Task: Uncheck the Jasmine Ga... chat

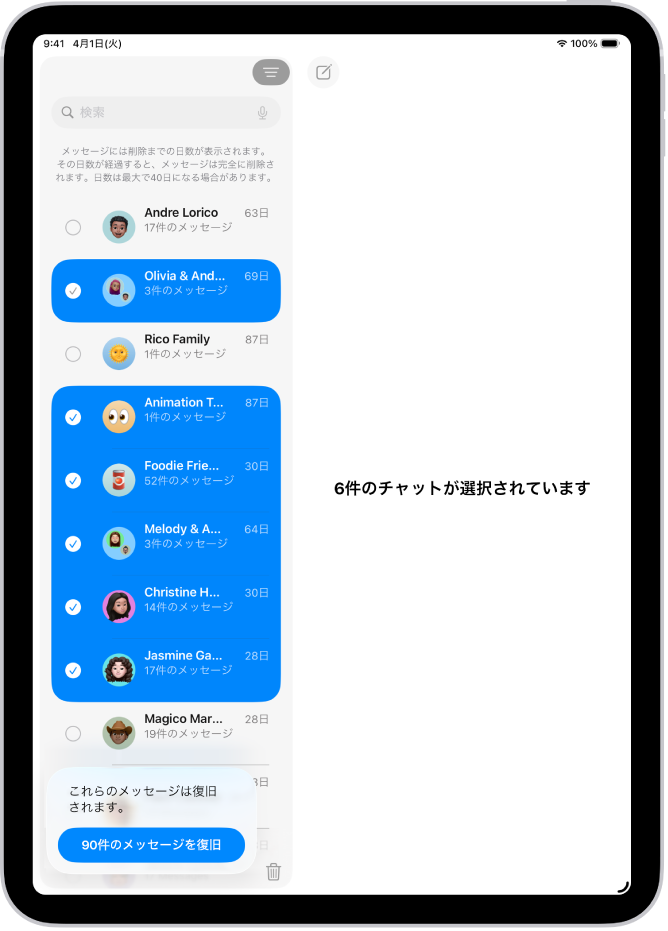Action: coord(73,670)
